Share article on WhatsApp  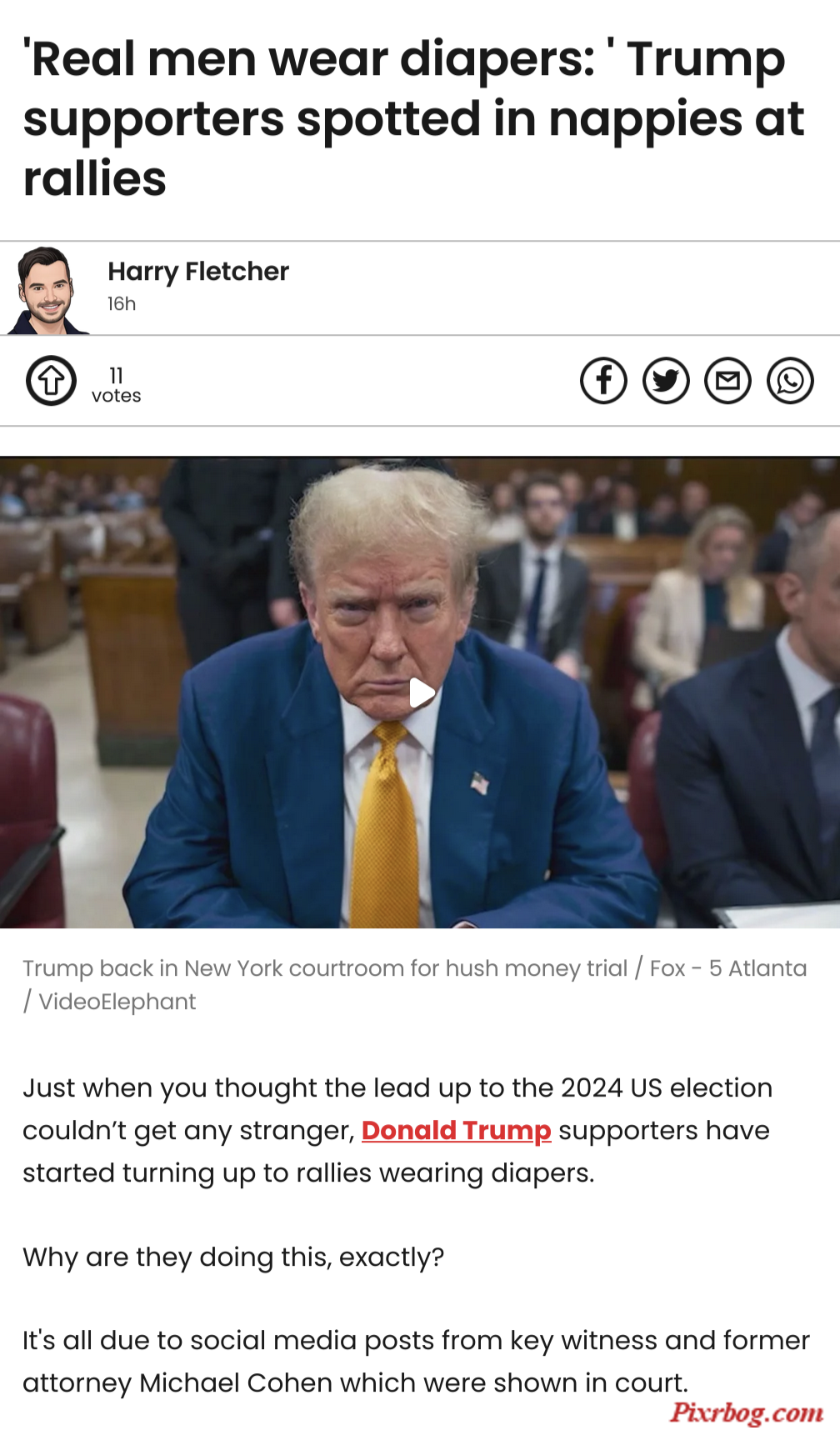click(790, 381)
